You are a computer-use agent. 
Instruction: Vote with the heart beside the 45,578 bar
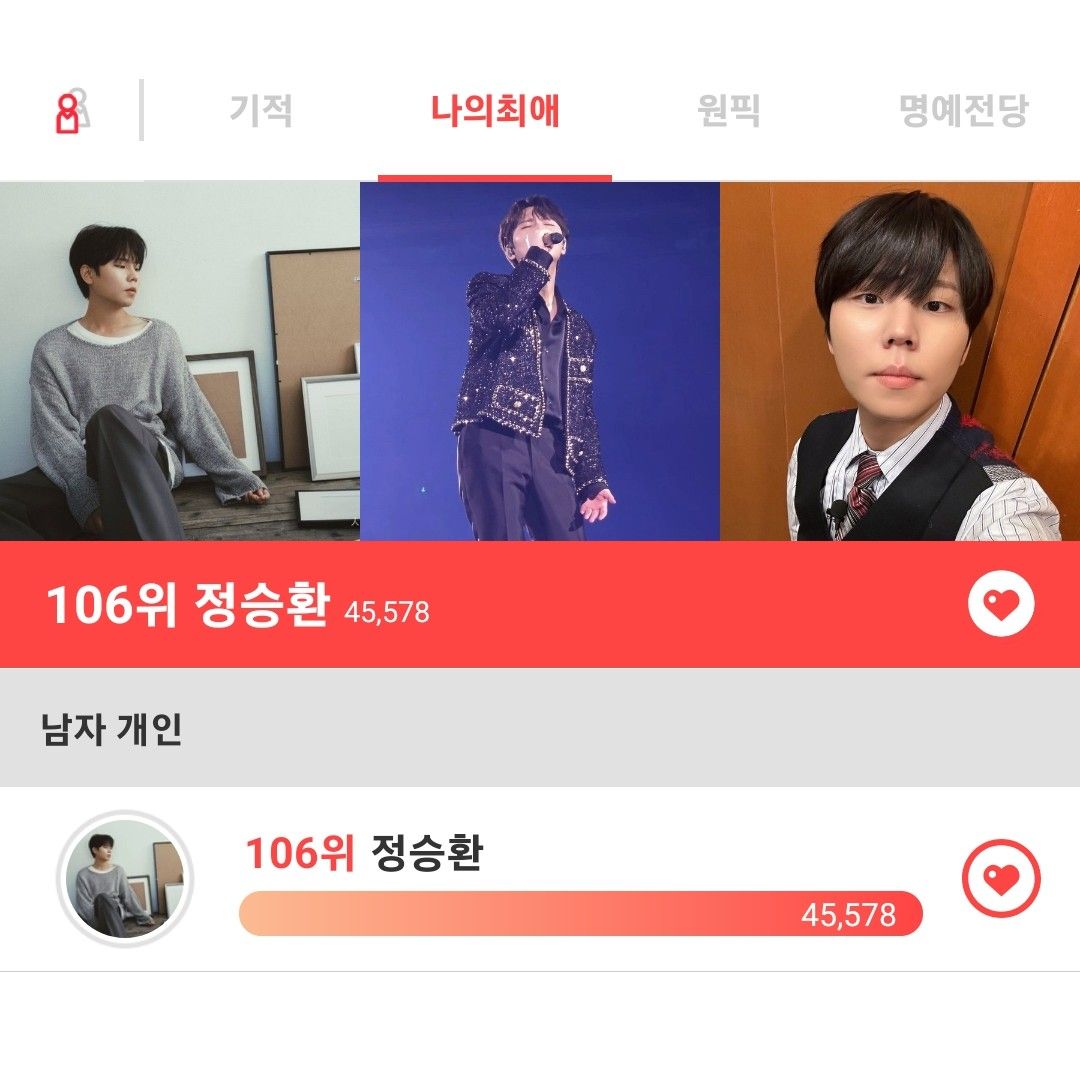(x=1001, y=879)
